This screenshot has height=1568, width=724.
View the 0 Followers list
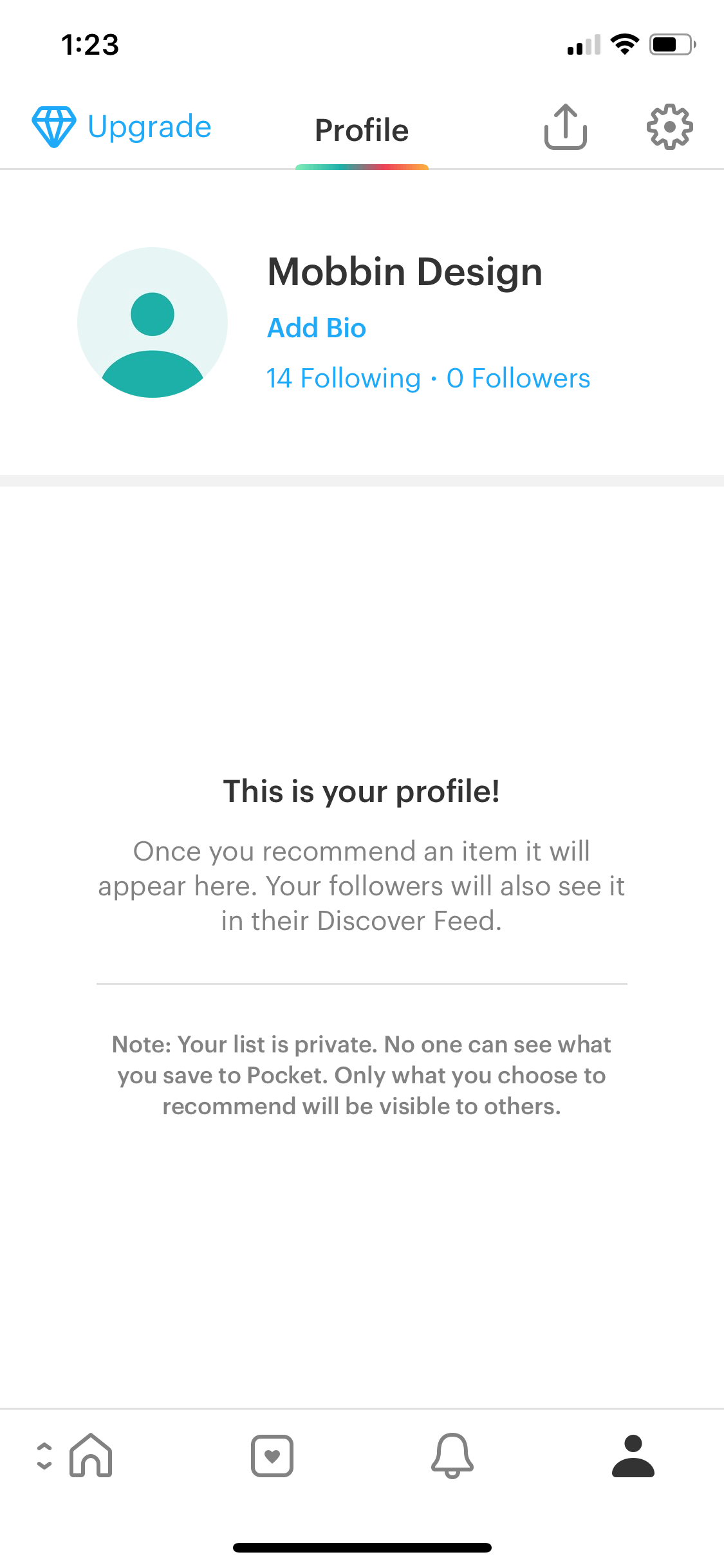pos(518,378)
